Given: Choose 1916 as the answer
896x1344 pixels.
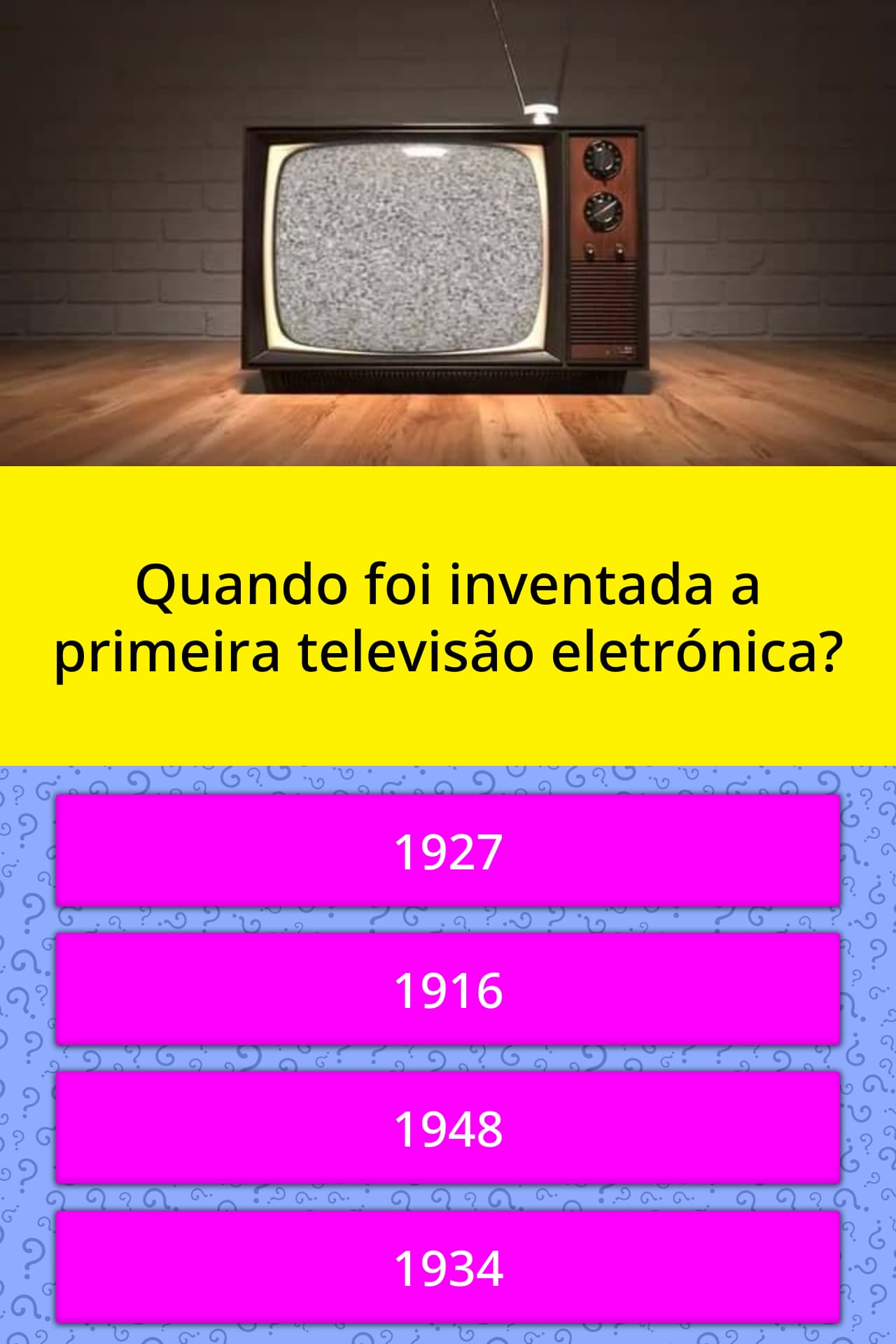Looking at the screenshot, I should click(x=448, y=990).
